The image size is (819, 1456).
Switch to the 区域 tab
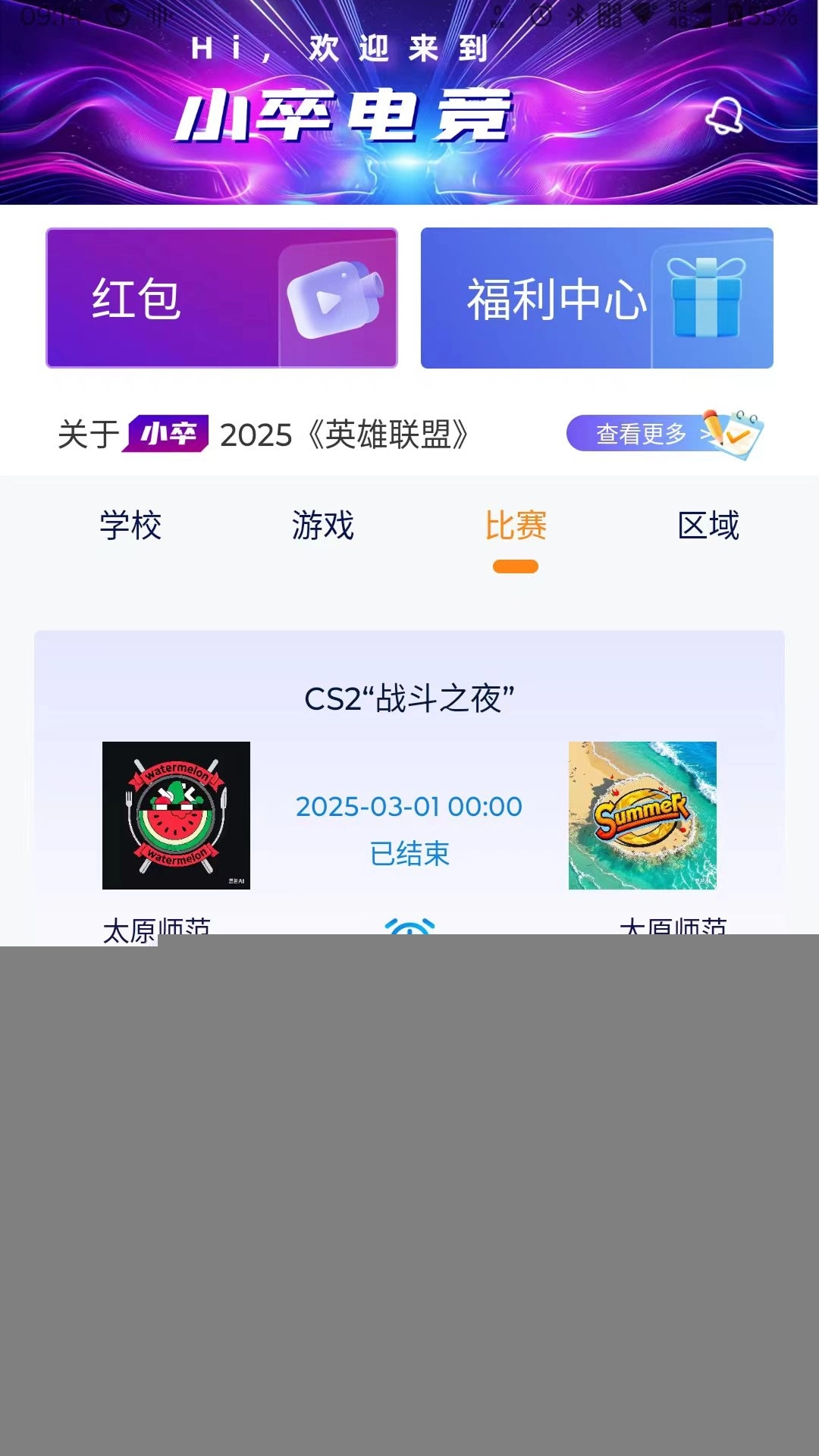click(711, 527)
